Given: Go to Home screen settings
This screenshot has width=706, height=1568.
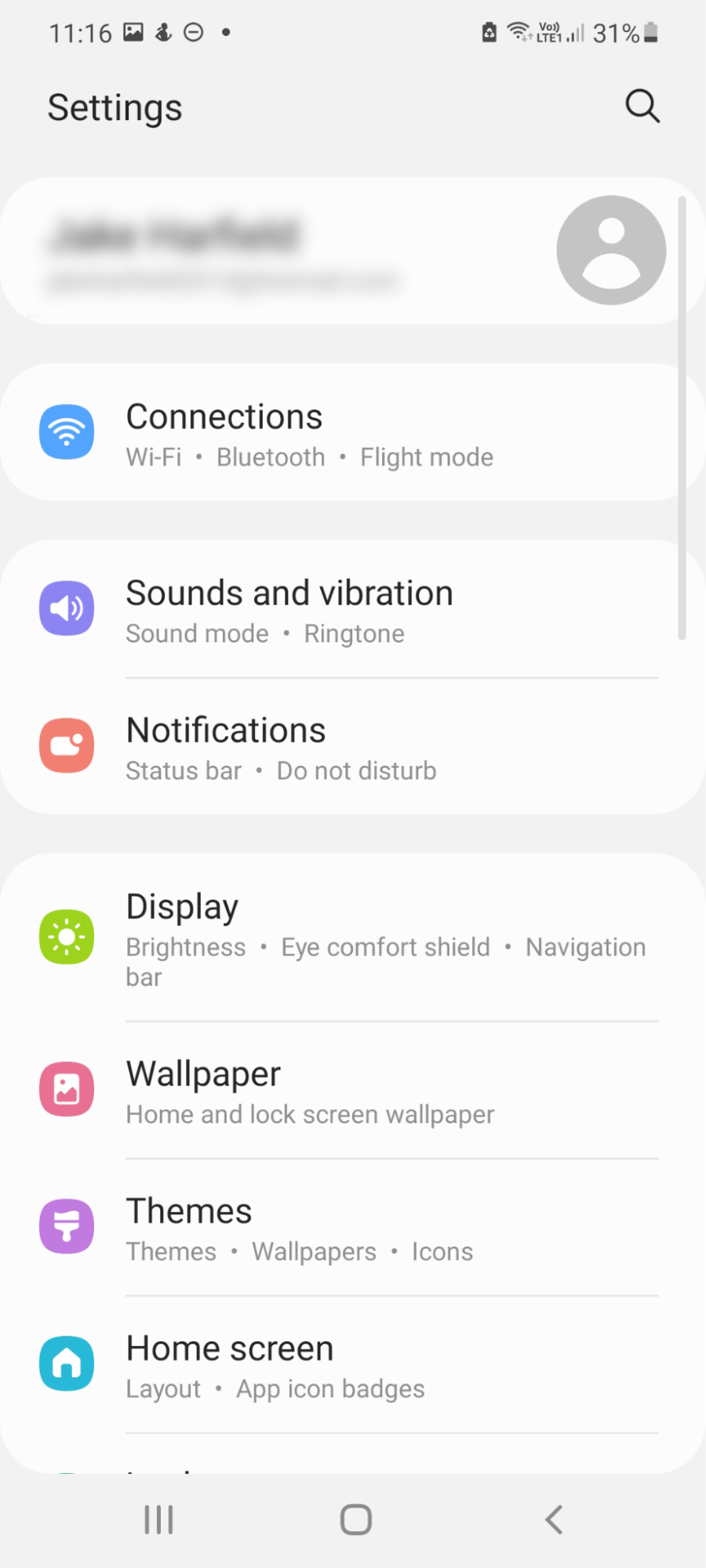Looking at the screenshot, I should 353,1365.
